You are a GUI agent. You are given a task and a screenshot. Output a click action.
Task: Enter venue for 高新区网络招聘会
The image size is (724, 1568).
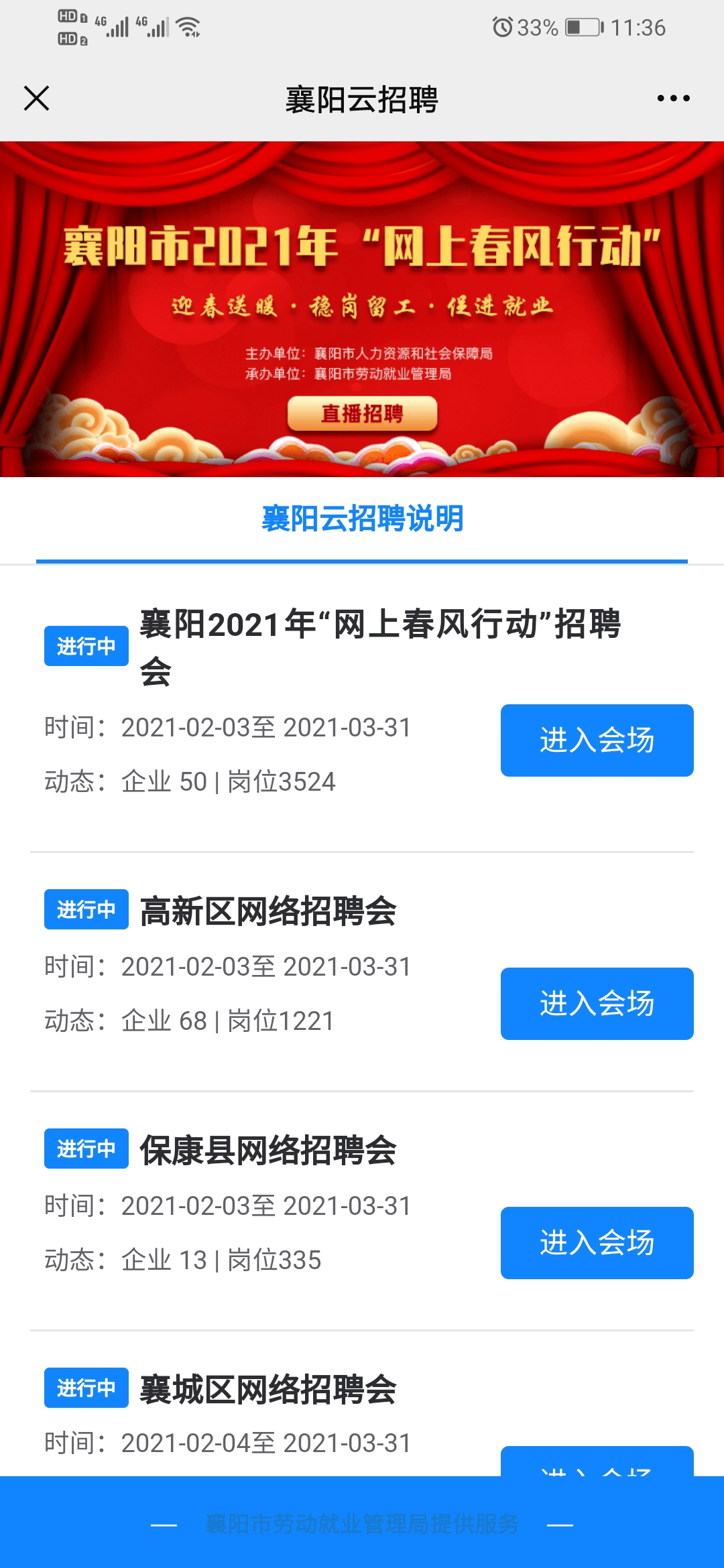(597, 1004)
